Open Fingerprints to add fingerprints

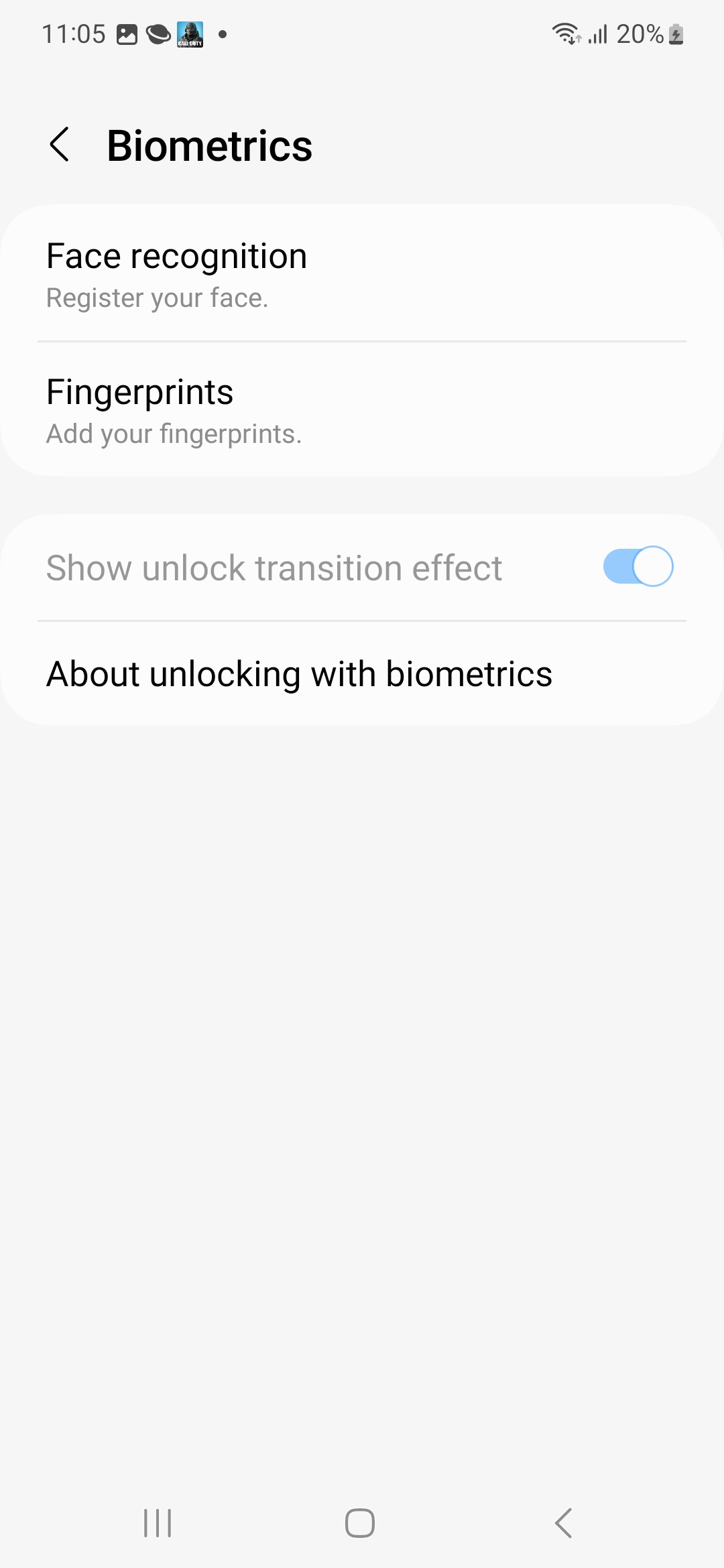tap(362, 410)
